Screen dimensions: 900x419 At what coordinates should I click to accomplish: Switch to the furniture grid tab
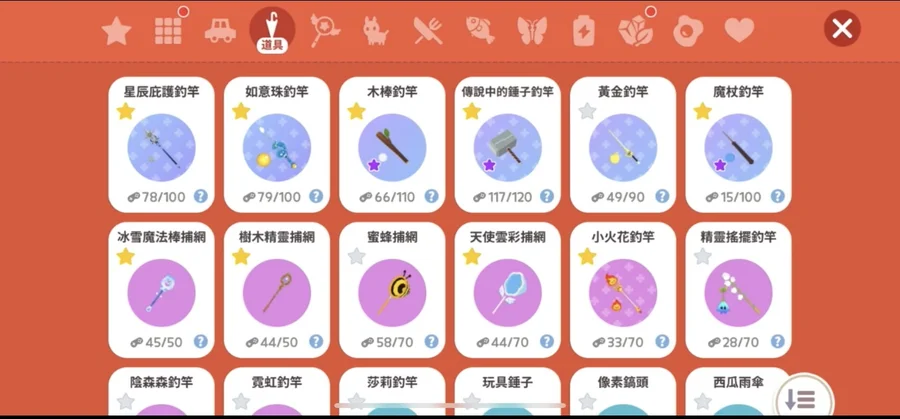169,31
